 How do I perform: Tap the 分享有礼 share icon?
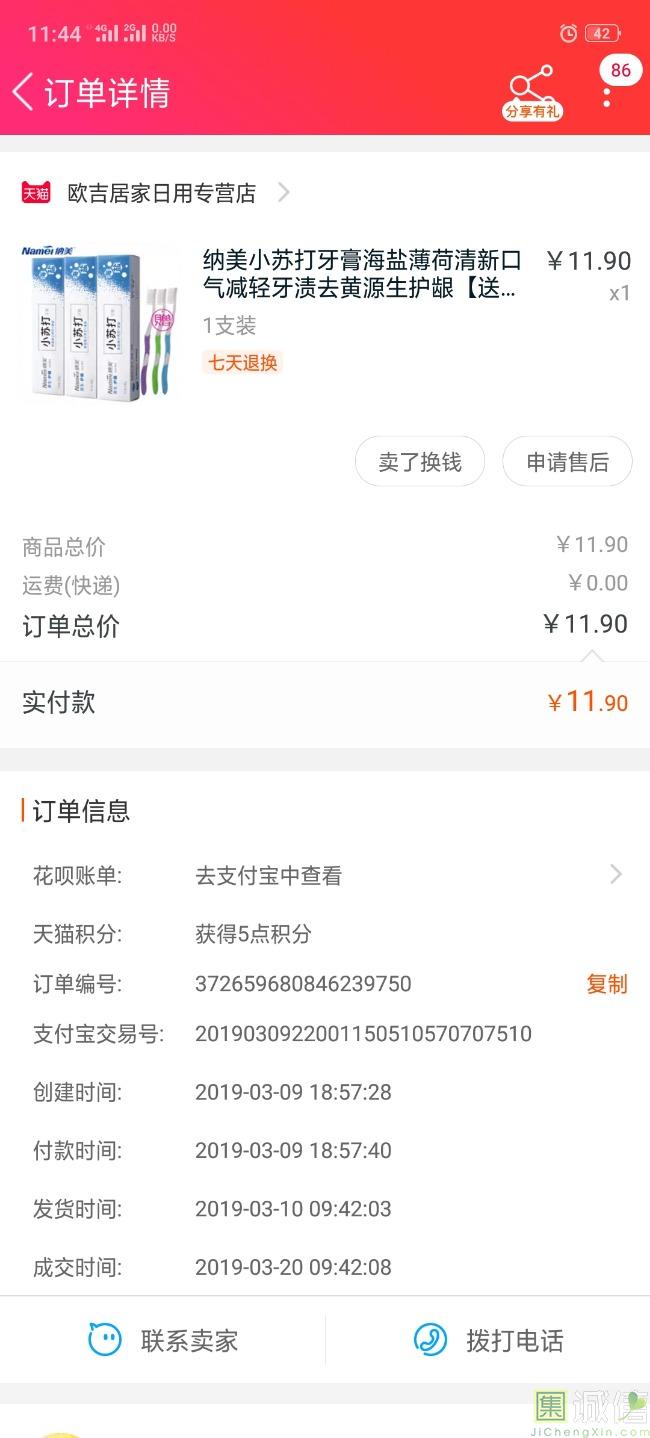pos(532,93)
